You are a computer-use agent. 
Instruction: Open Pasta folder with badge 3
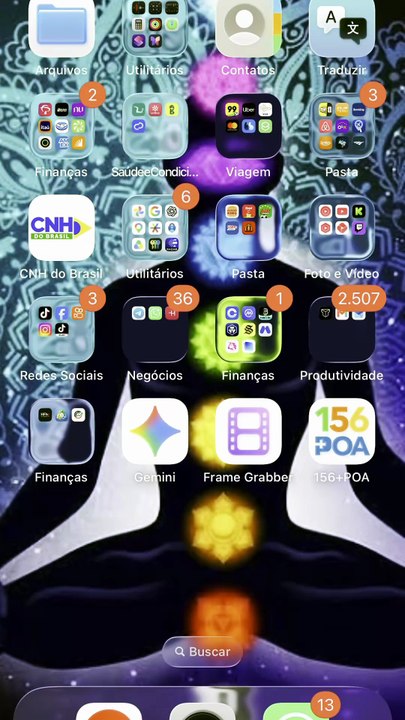pyautogui.click(x=342, y=126)
